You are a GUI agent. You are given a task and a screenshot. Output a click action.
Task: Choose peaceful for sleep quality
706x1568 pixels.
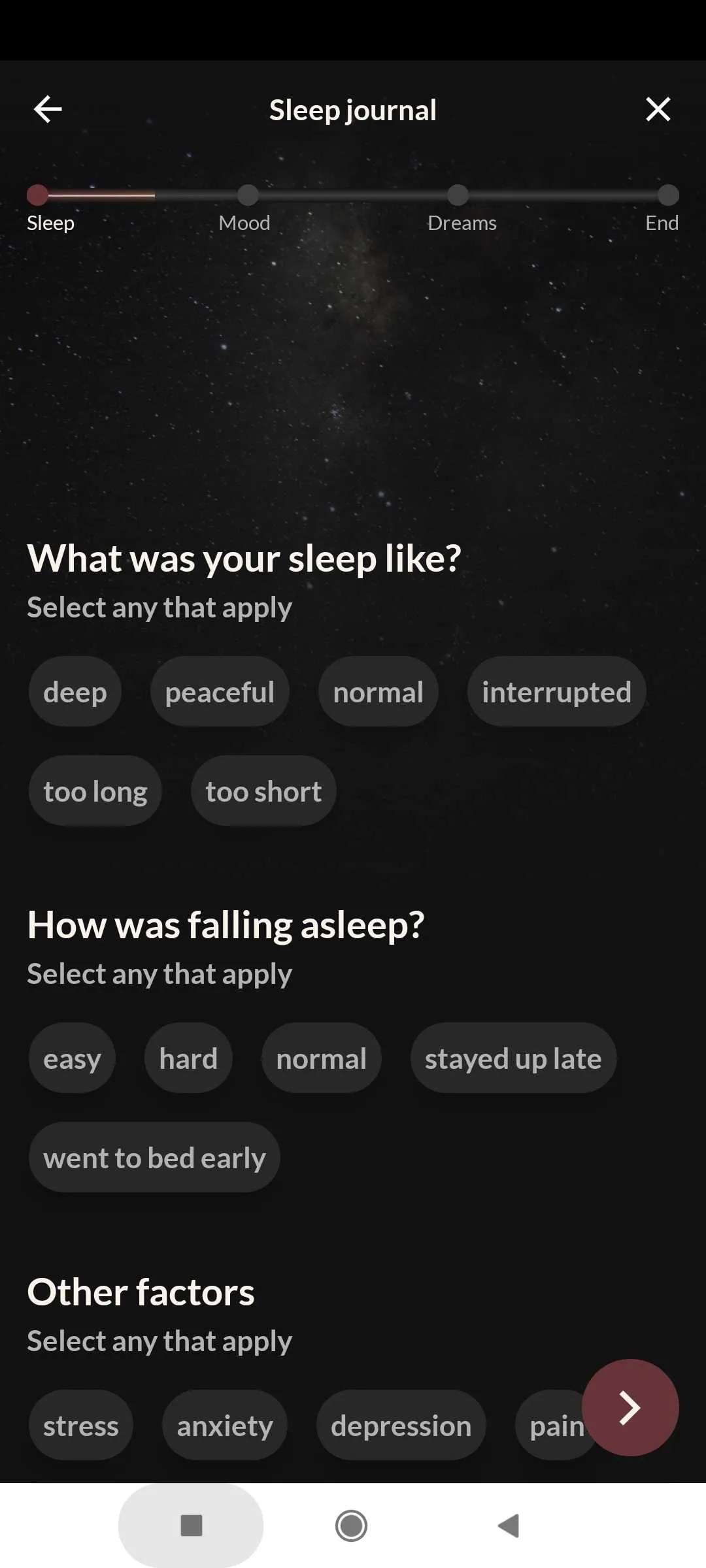click(x=220, y=692)
